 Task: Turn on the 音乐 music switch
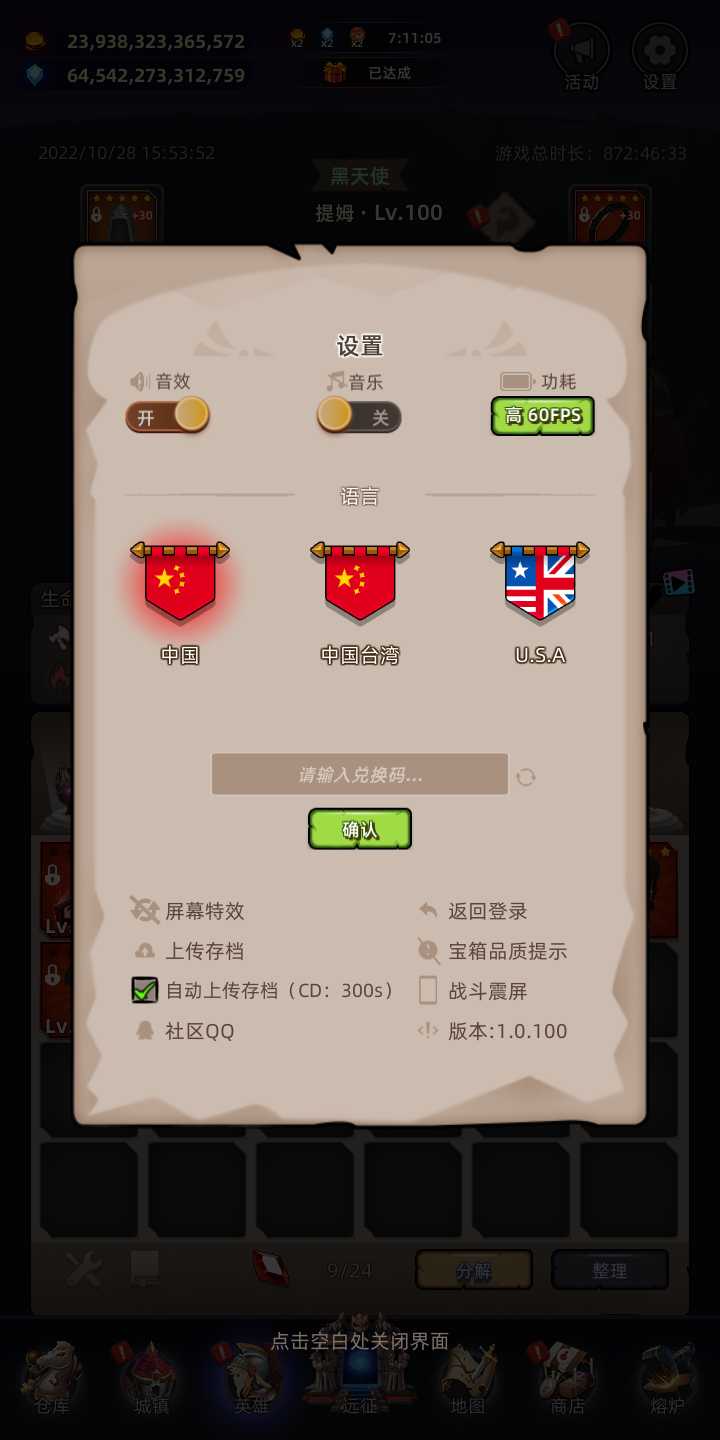359,416
